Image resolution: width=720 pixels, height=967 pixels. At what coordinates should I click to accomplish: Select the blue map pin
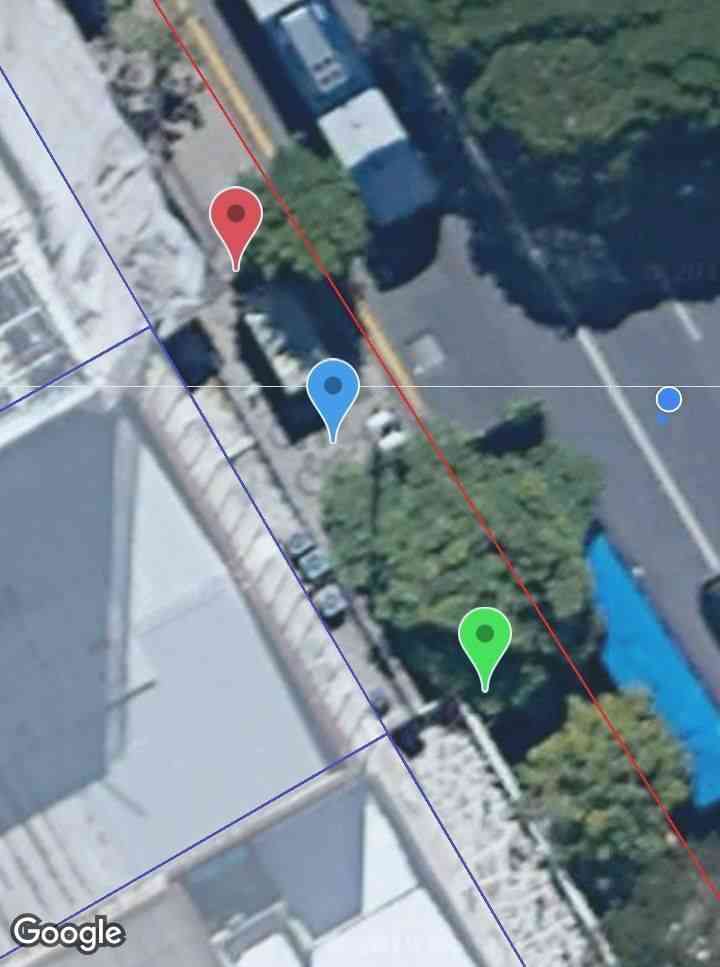333,388
